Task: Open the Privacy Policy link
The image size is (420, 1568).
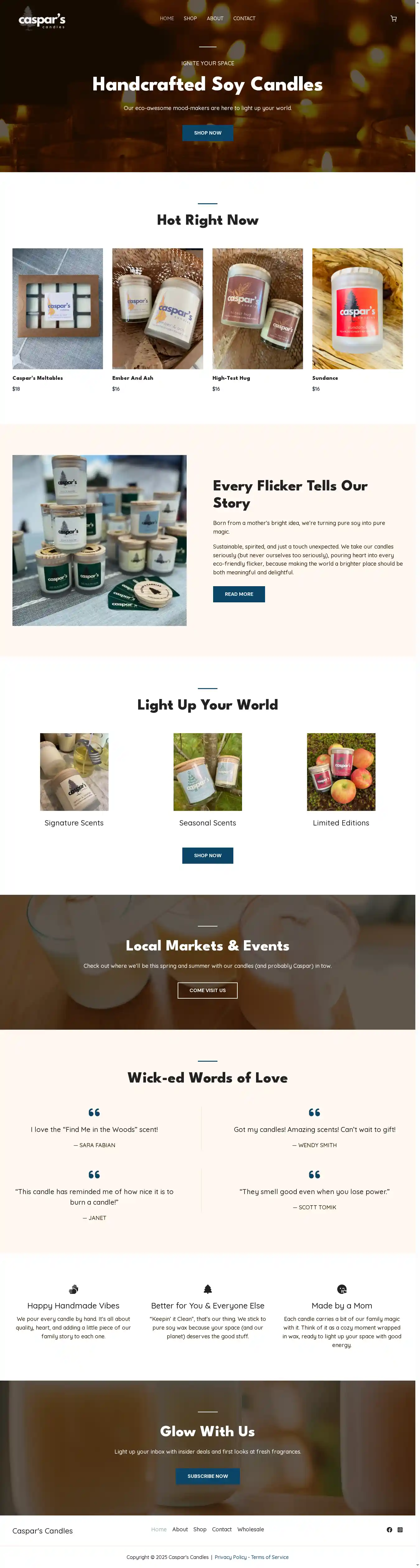Action: (x=231, y=1557)
